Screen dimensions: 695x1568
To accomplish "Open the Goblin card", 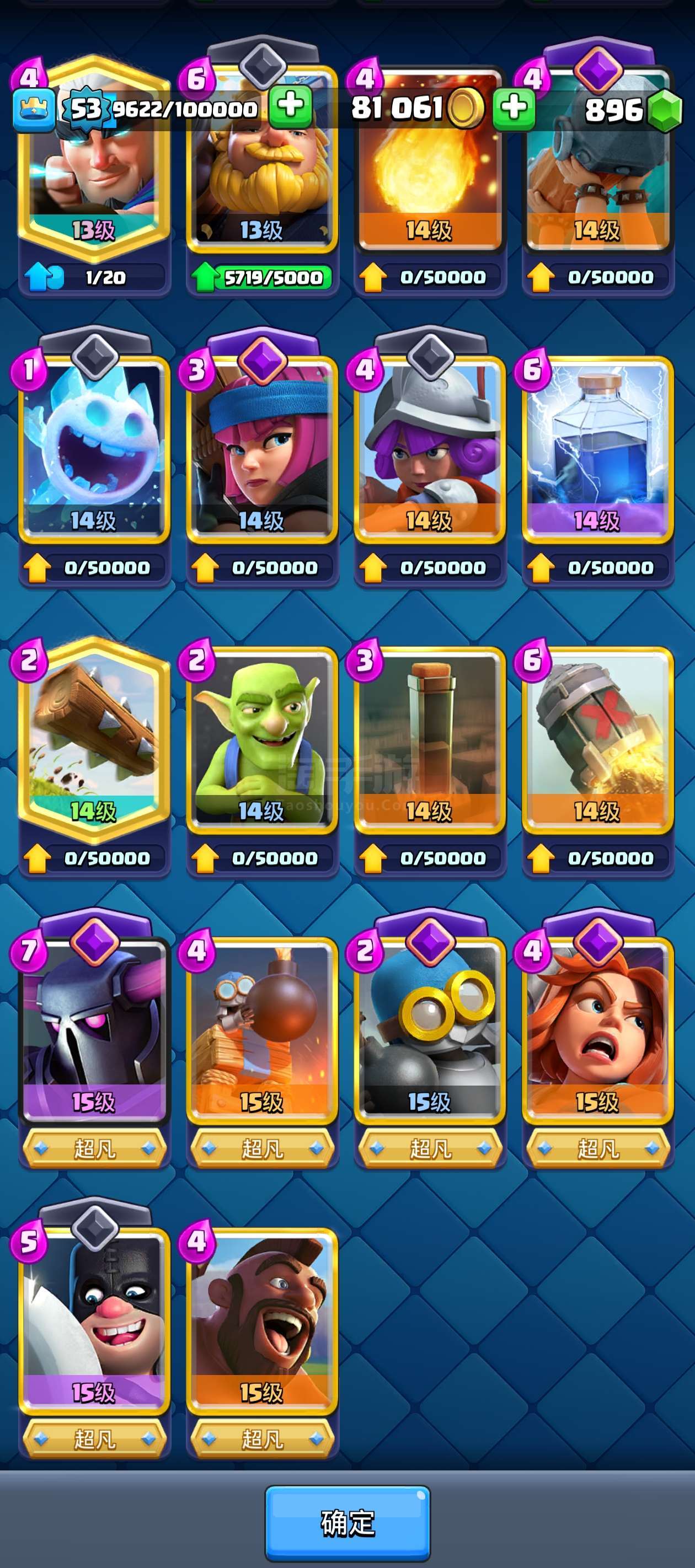I will [263, 739].
